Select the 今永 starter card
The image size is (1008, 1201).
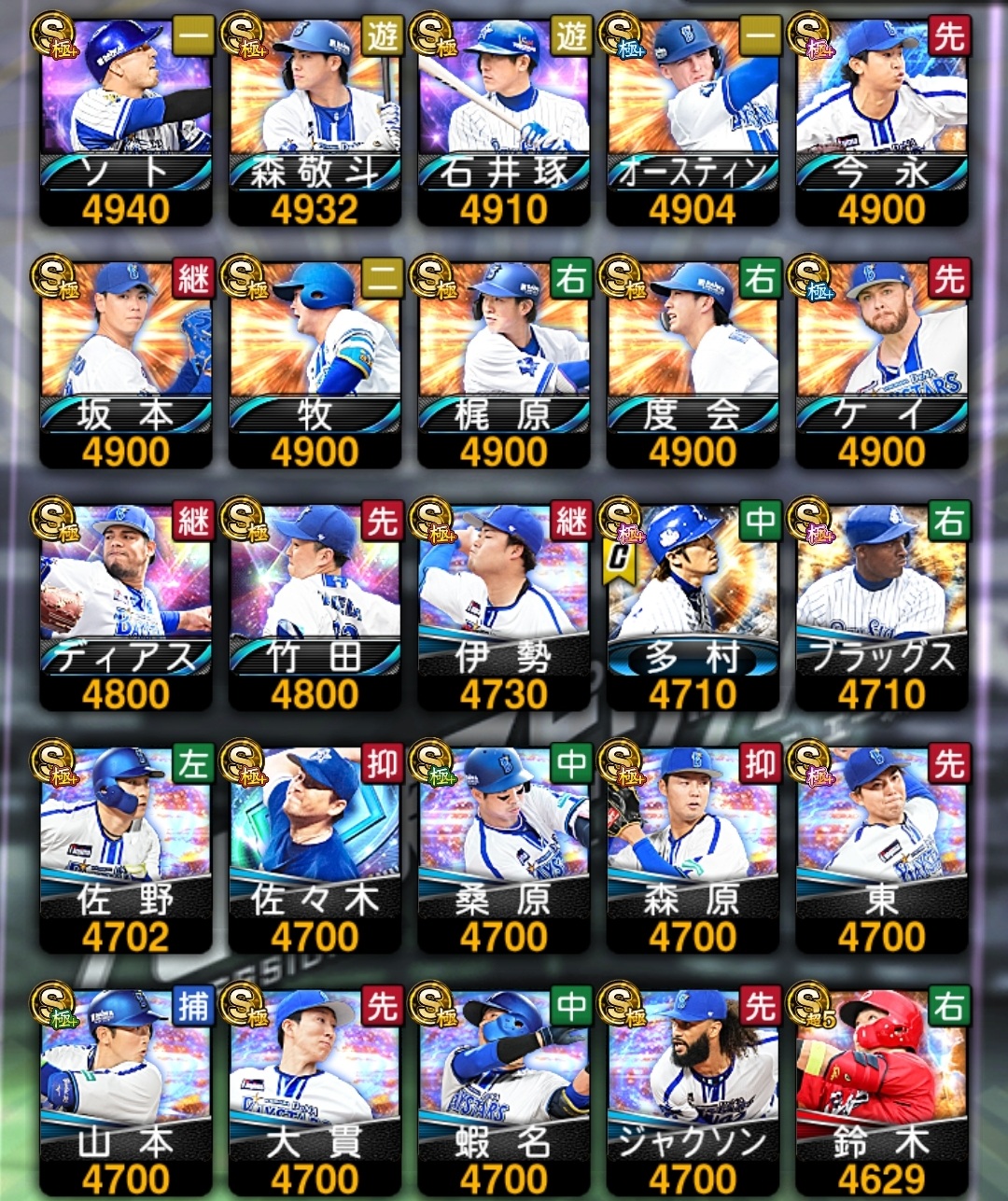(x=882, y=121)
